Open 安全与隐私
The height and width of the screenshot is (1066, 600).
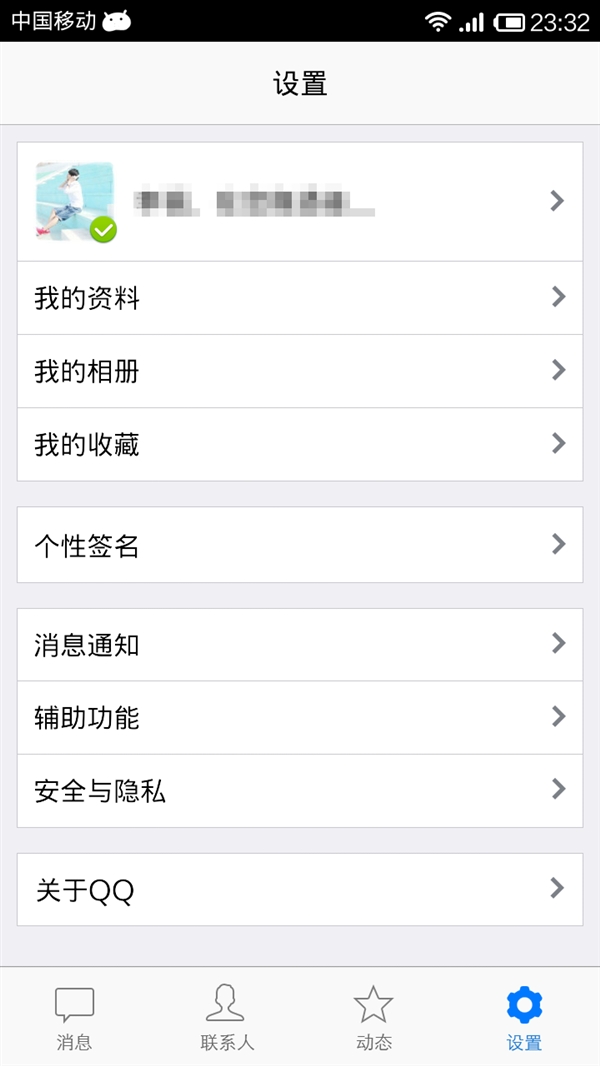300,791
